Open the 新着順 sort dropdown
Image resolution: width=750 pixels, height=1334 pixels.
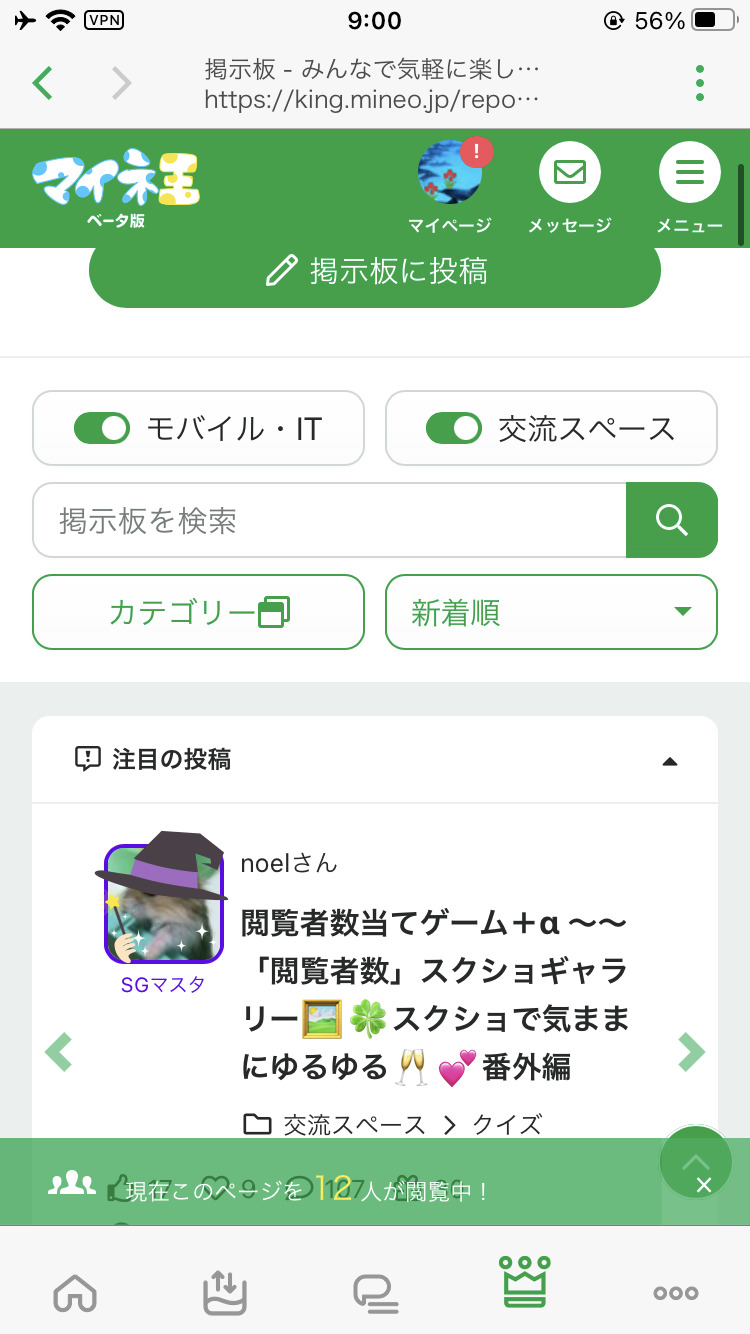[551, 612]
